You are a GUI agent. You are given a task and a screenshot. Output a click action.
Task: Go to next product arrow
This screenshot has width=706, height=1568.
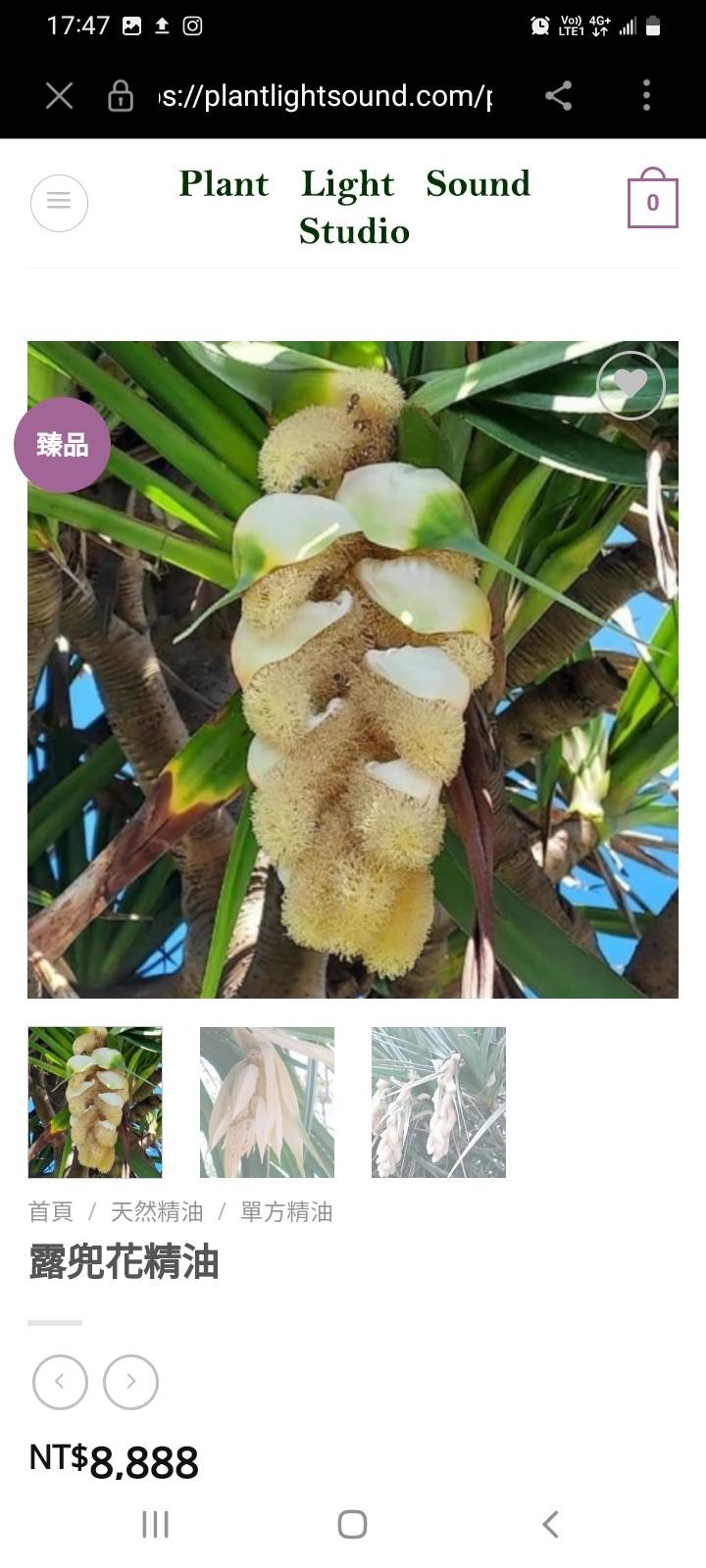click(x=130, y=1382)
